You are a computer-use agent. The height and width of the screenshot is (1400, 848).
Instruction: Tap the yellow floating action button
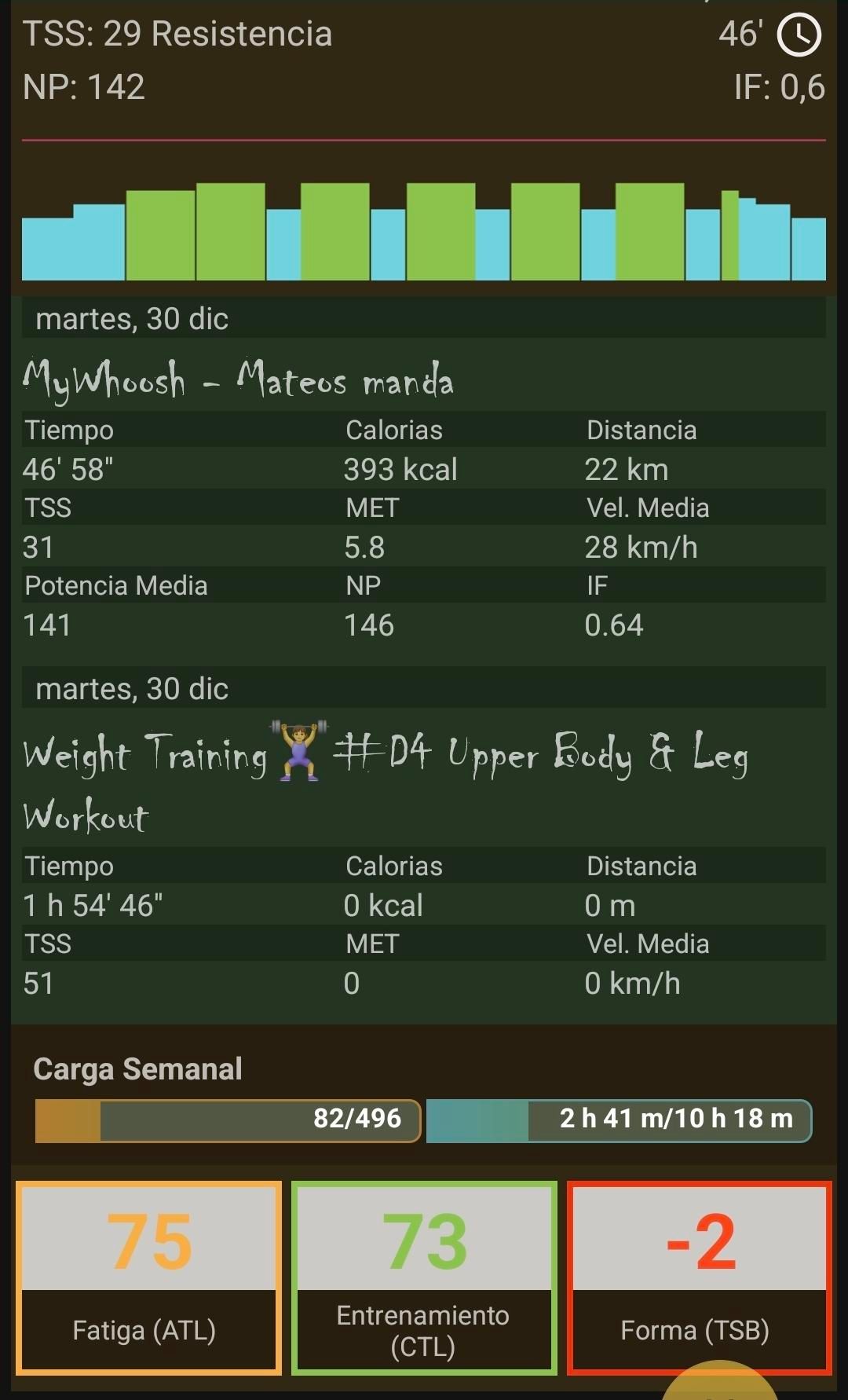pyautogui.click(x=718, y=1384)
